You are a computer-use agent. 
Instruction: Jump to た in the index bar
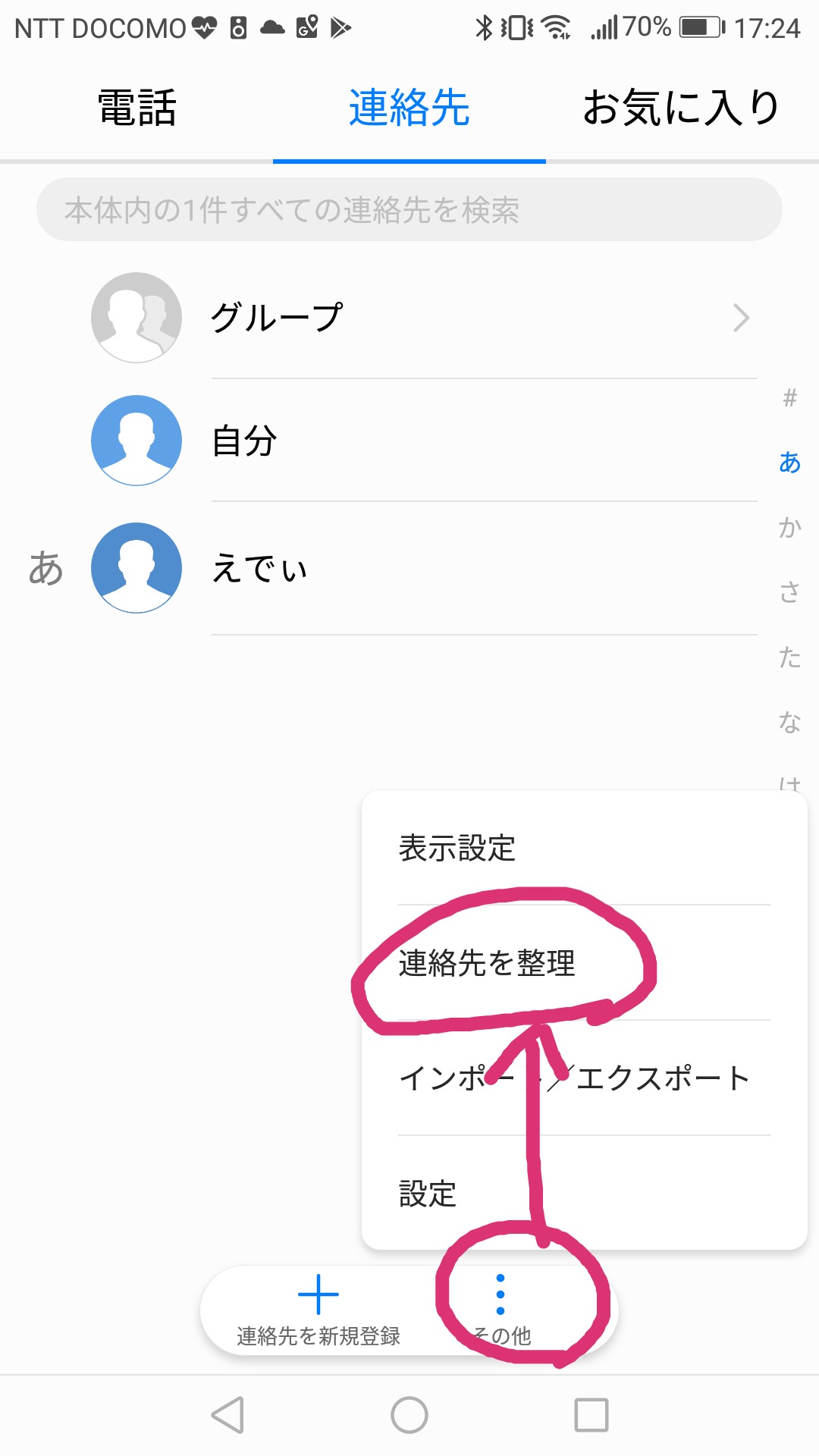point(789,657)
